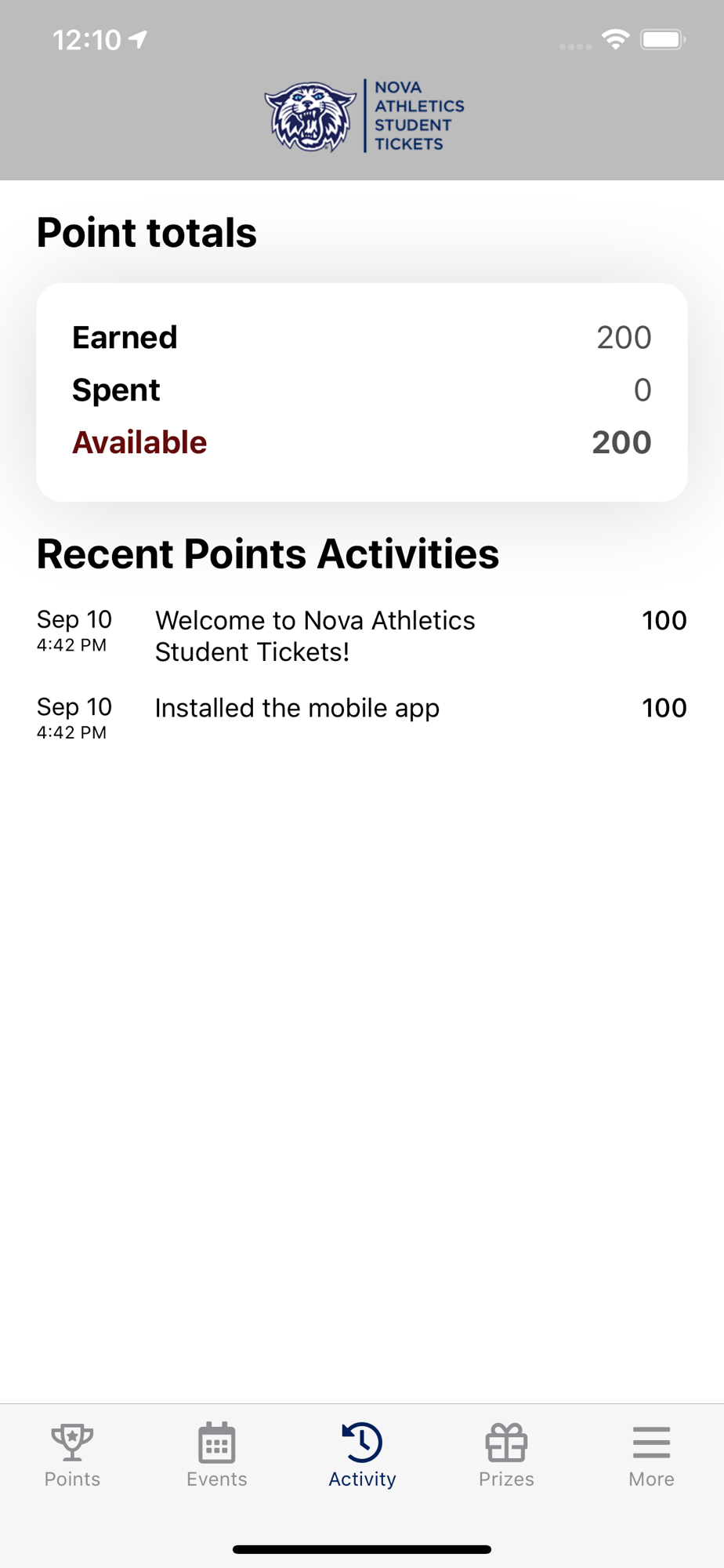This screenshot has width=724, height=1568.
Task: Select the Activity tab
Action: point(362,1454)
